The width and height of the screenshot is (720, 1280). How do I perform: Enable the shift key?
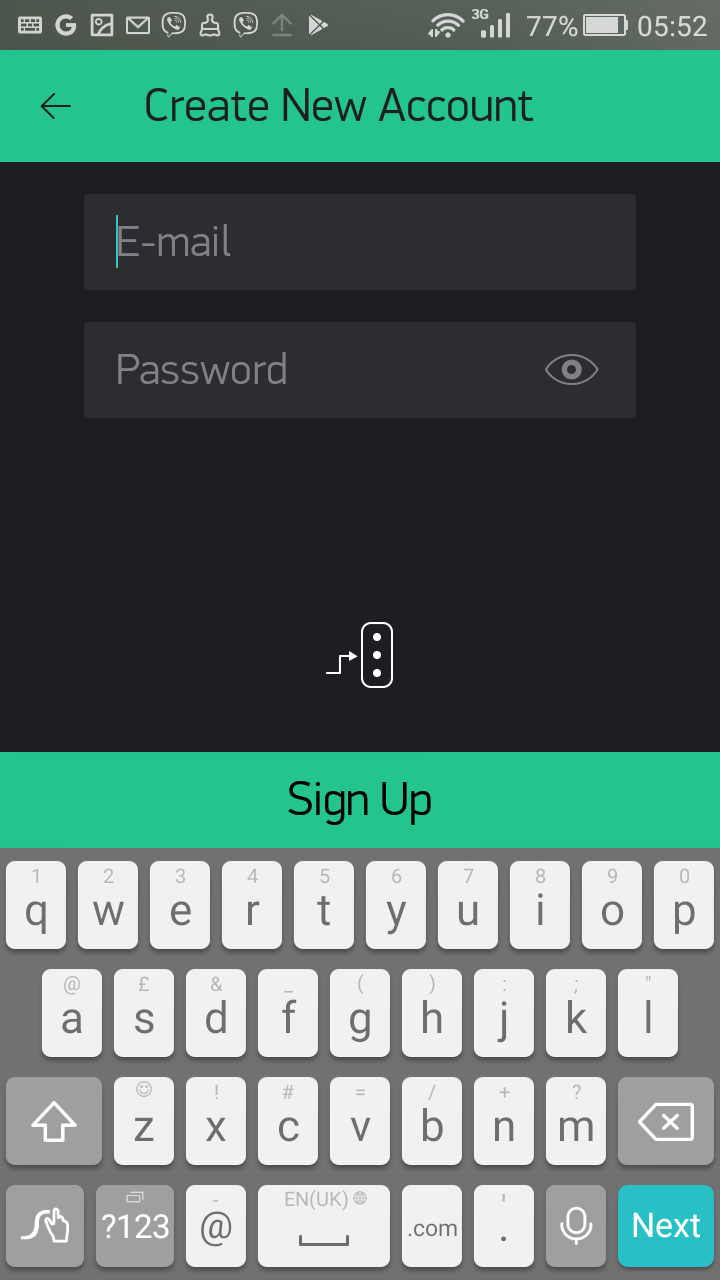(54, 1121)
